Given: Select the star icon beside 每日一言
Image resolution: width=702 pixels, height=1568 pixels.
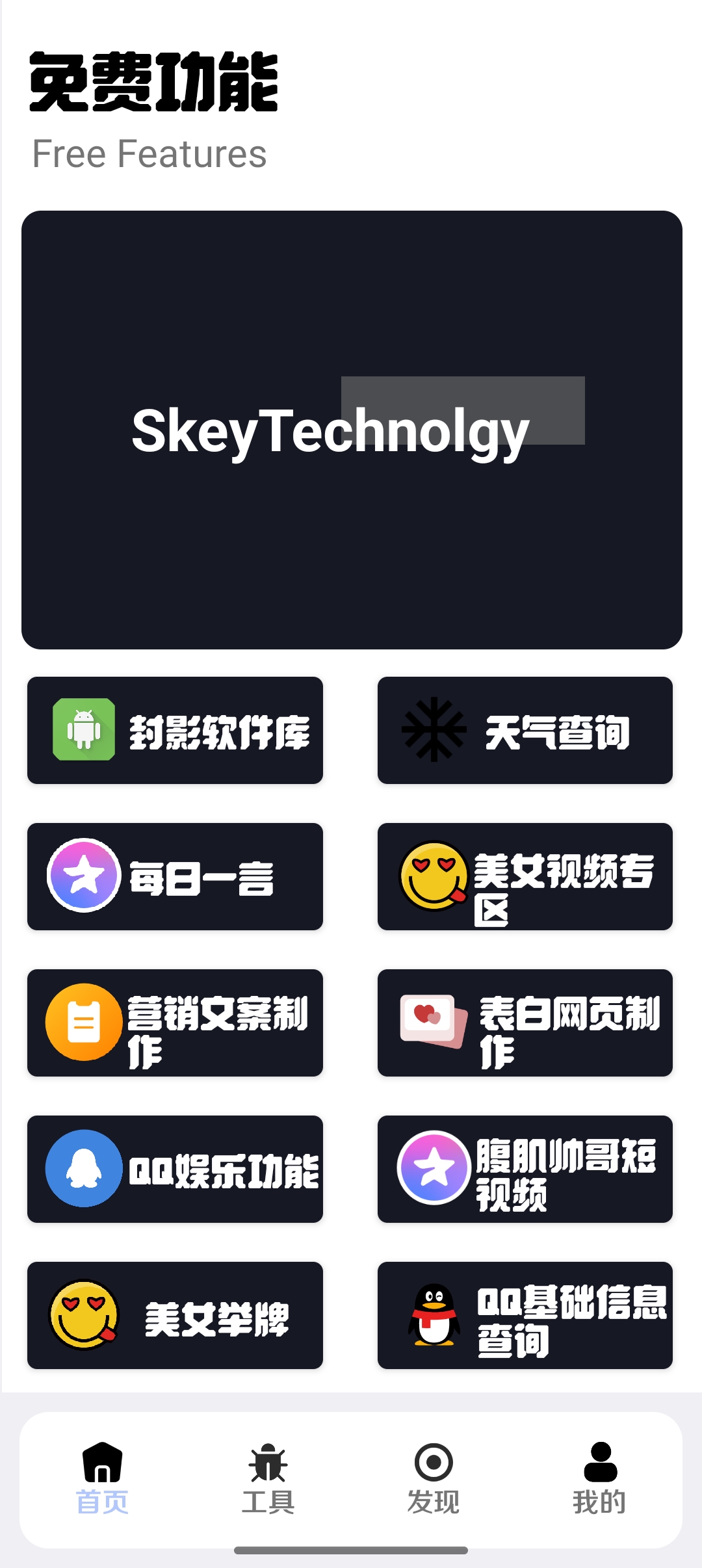Looking at the screenshot, I should (x=83, y=876).
